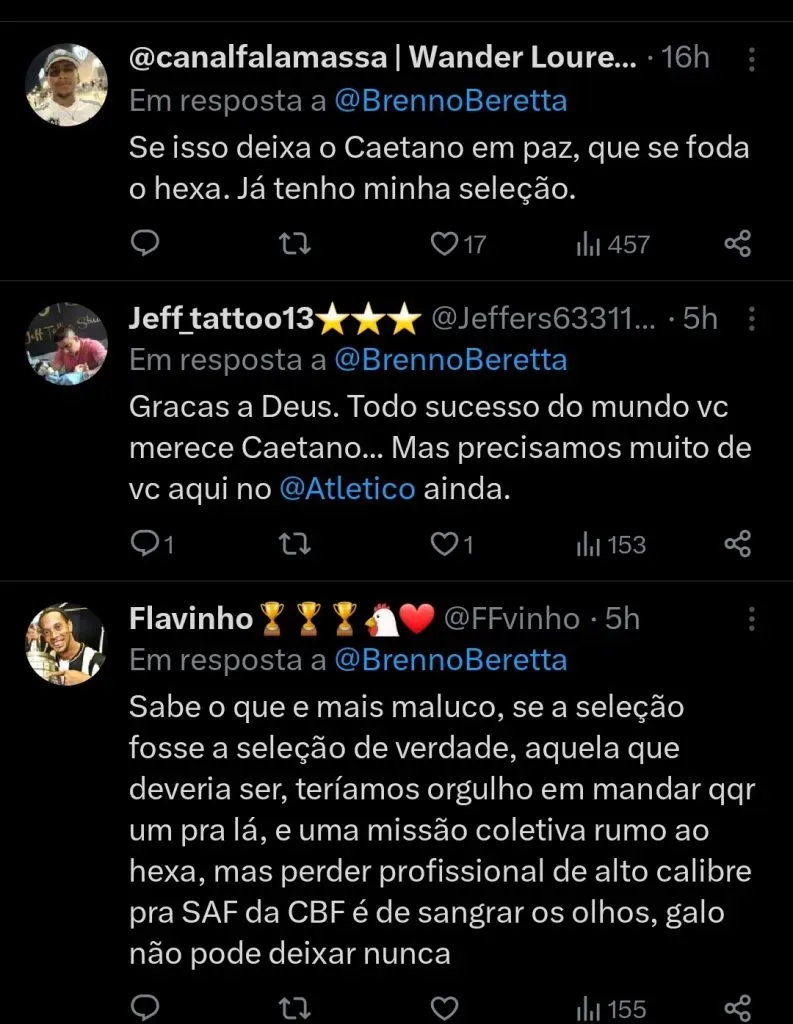
Task: Reply to Flavinho's tweet
Action: 146,1007
